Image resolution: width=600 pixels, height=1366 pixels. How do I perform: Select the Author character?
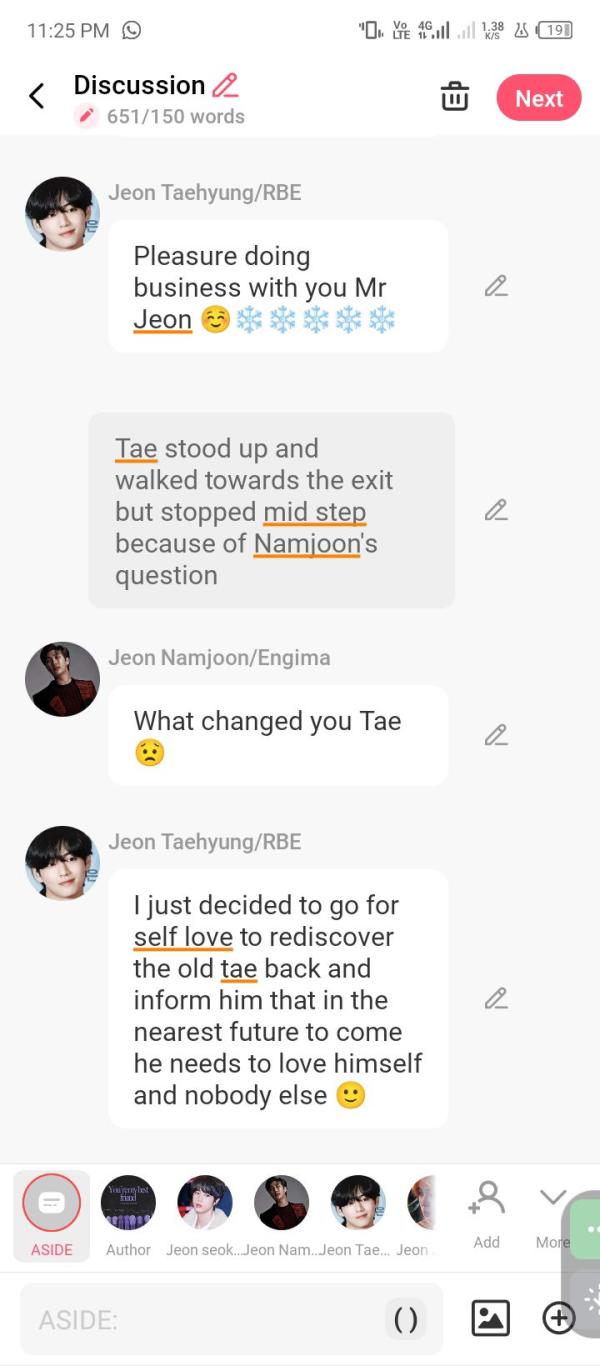pos(128,1204)
